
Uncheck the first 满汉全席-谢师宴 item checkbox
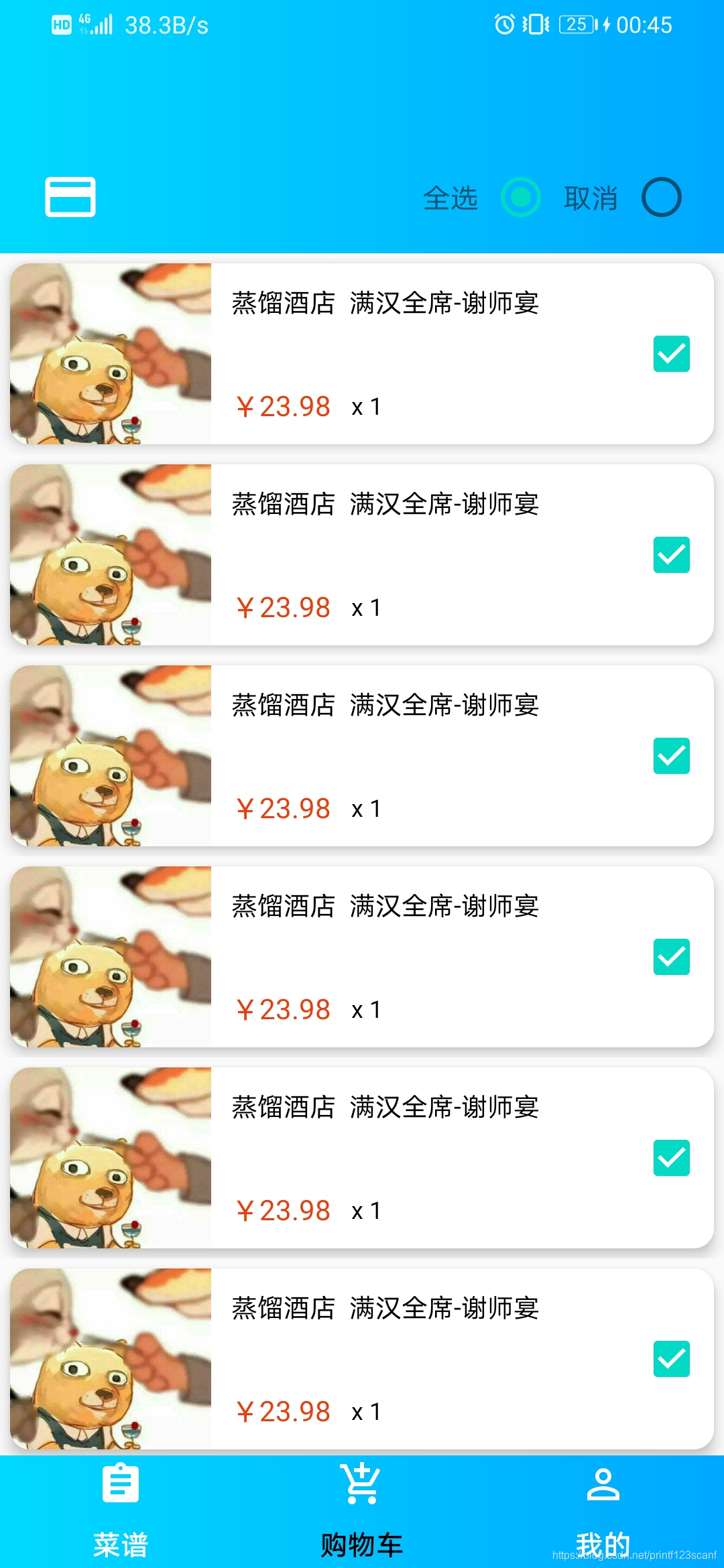671,354
